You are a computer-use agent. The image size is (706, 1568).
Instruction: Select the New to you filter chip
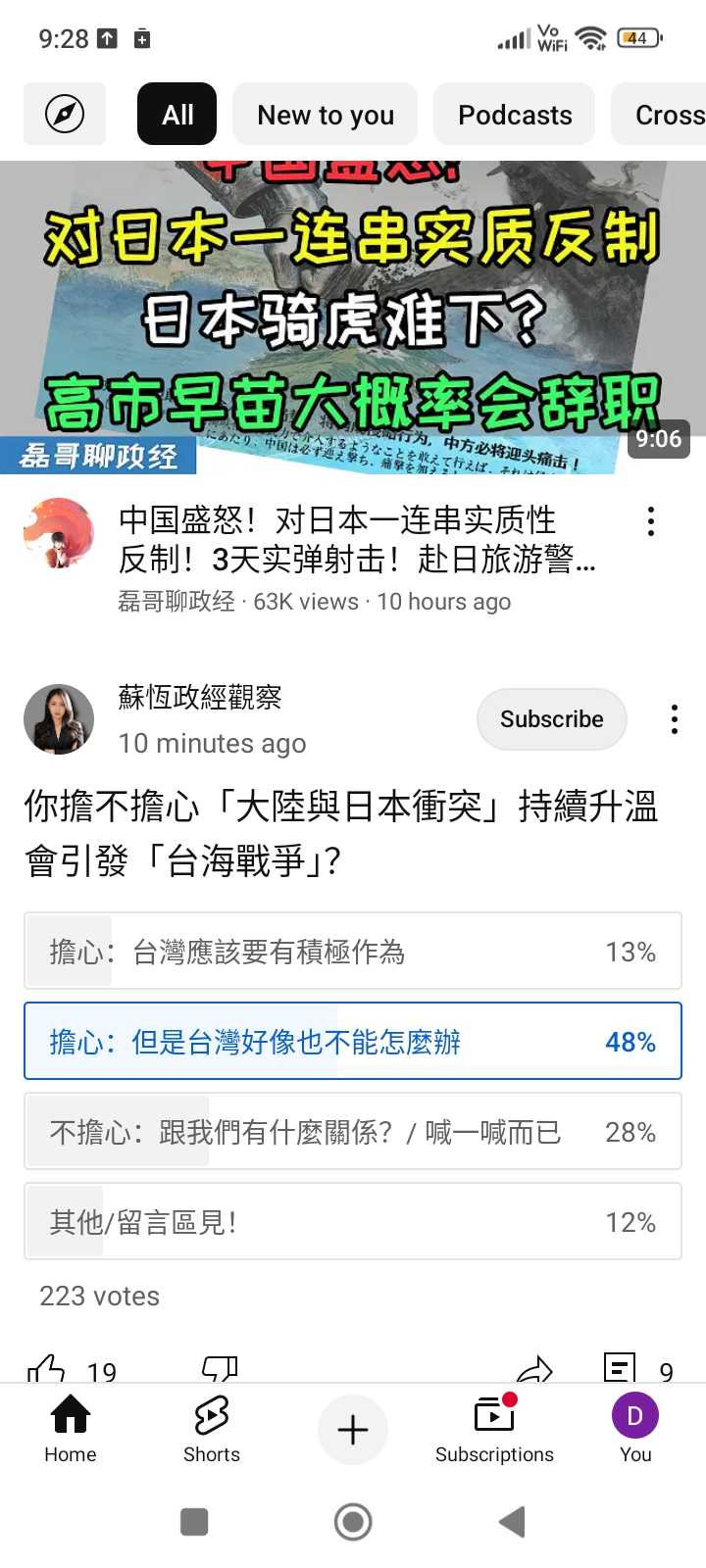tap(325, 114)
